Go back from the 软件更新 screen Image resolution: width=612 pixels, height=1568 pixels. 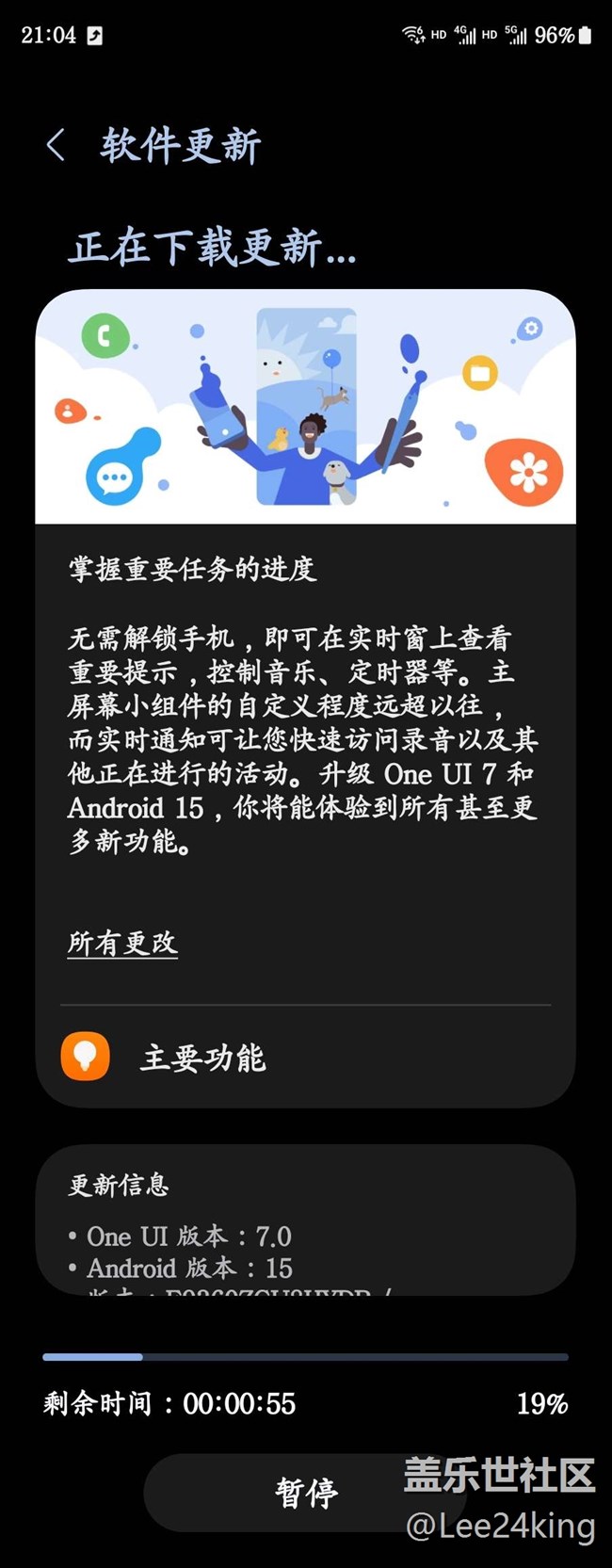[x=56, y=146]
